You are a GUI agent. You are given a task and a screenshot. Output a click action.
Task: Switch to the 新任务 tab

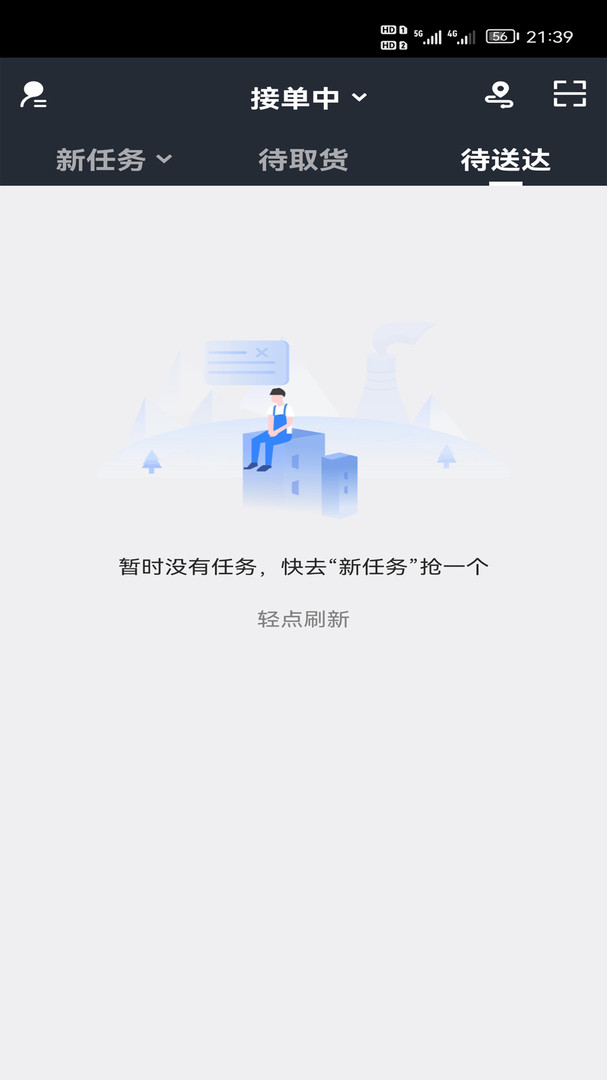[113, 159]
